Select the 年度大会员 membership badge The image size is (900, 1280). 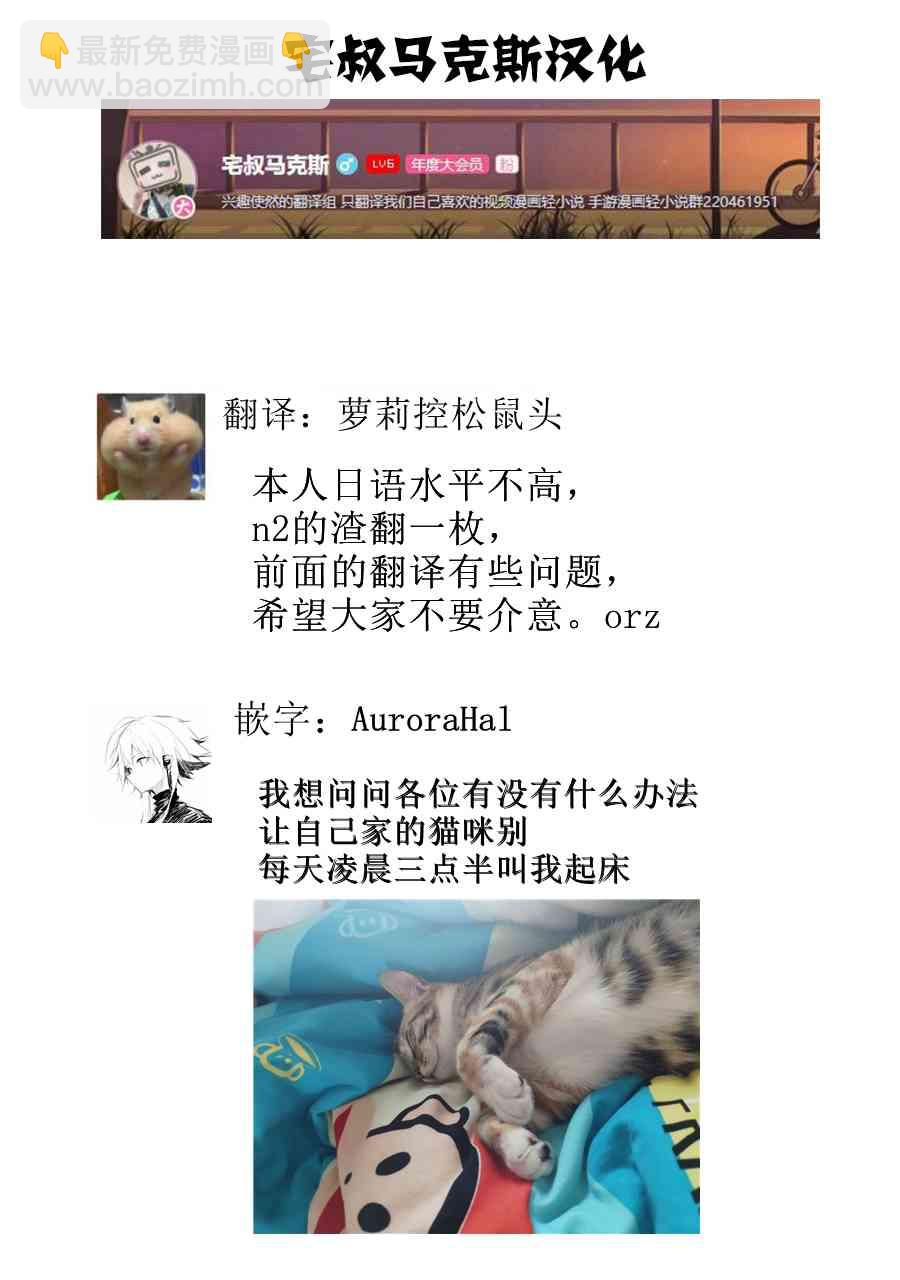click(445, 165)
